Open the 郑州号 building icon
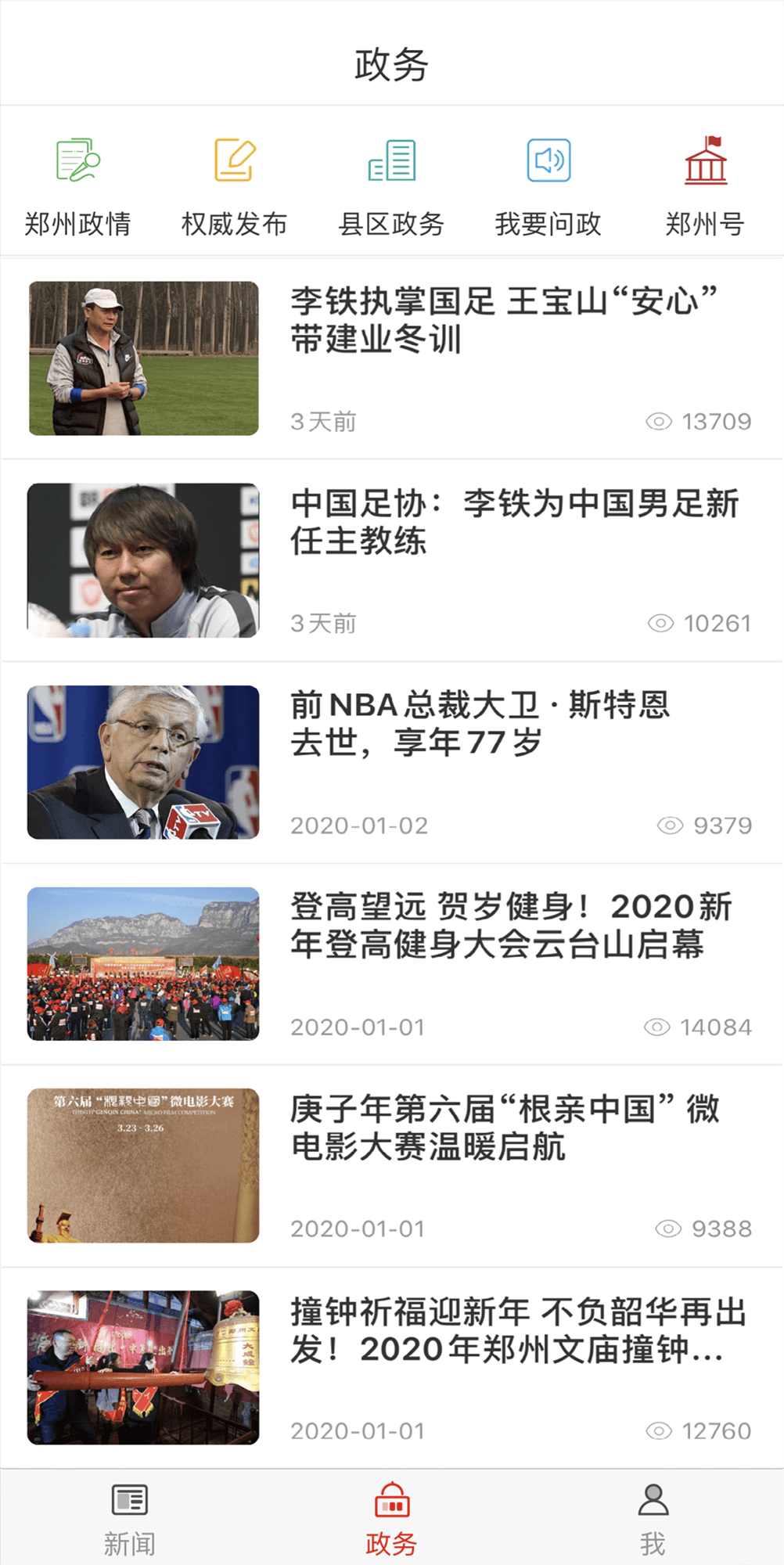The height and width of the screenshot is (1565, 784). 707,160
